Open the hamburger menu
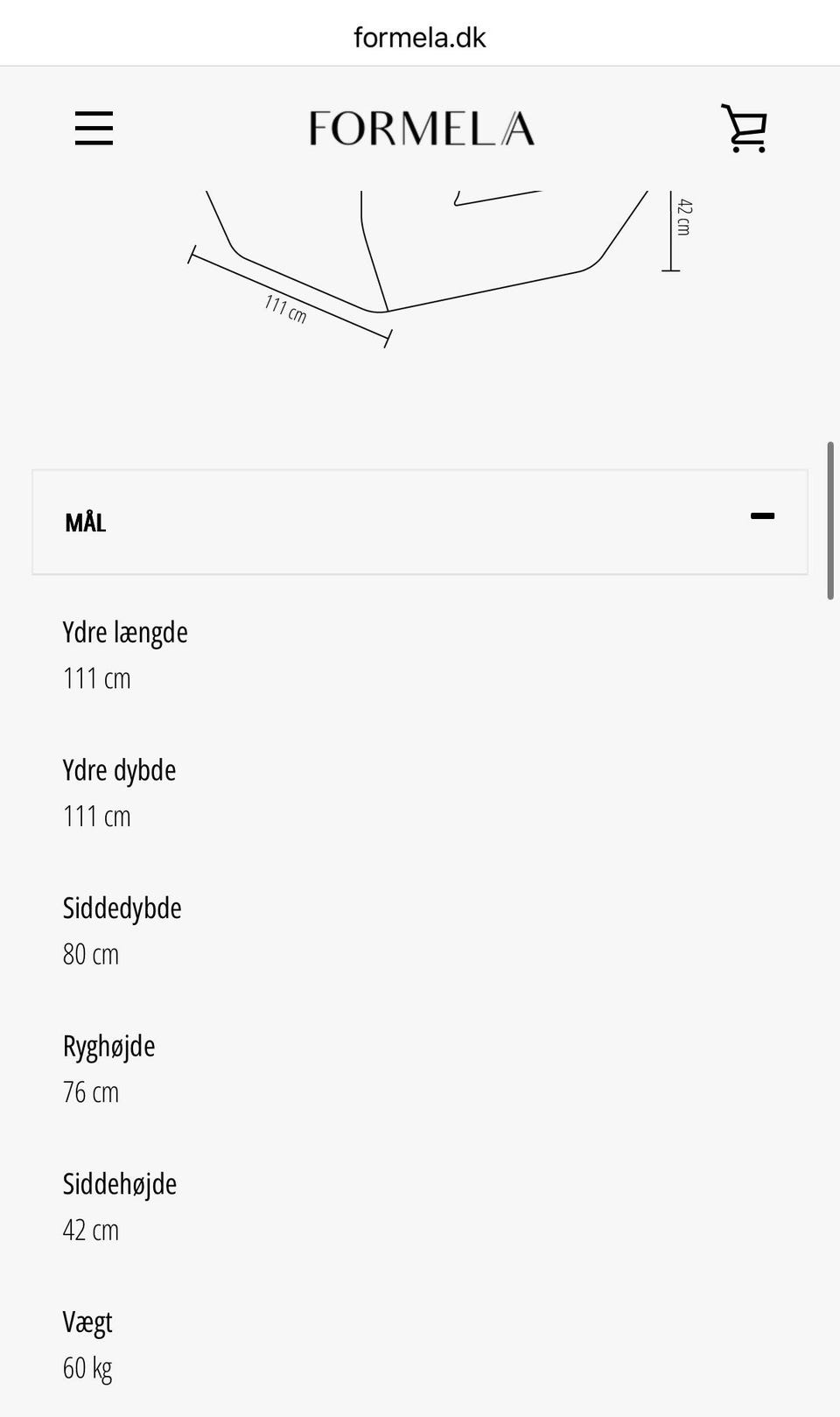 click(x=94, y=128)
